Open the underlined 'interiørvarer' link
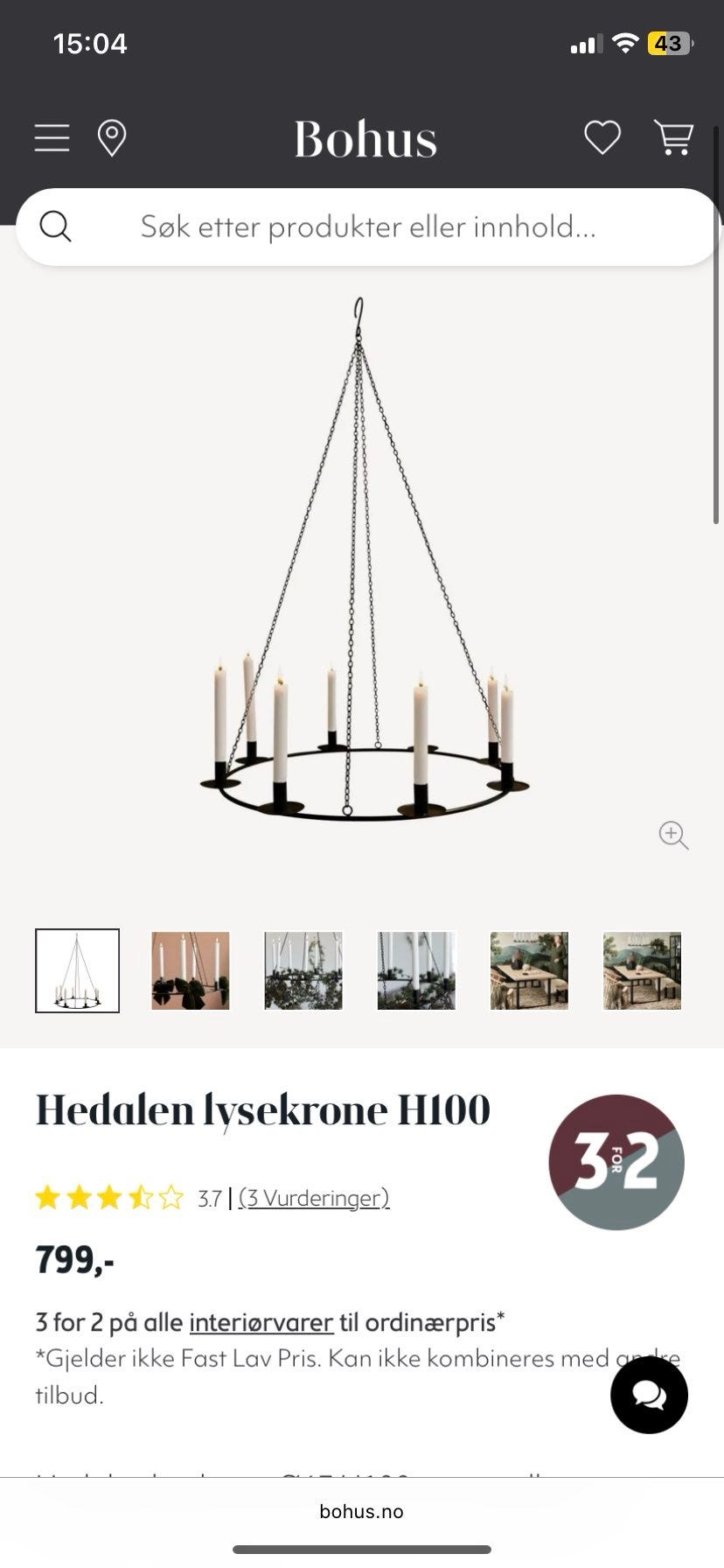This screenshot has width=724, height=1568. pos(260,1322)
